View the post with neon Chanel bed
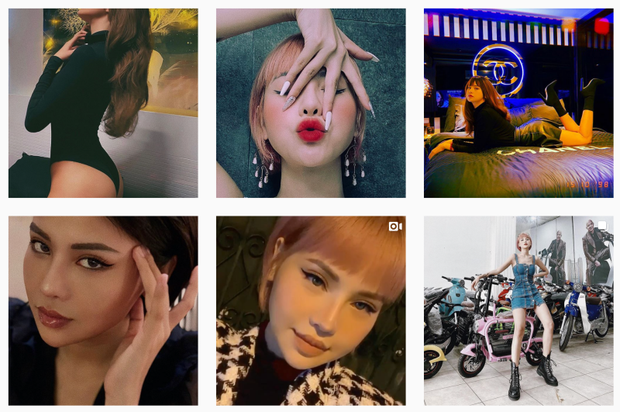620x412 pixels. pos(518,103)
